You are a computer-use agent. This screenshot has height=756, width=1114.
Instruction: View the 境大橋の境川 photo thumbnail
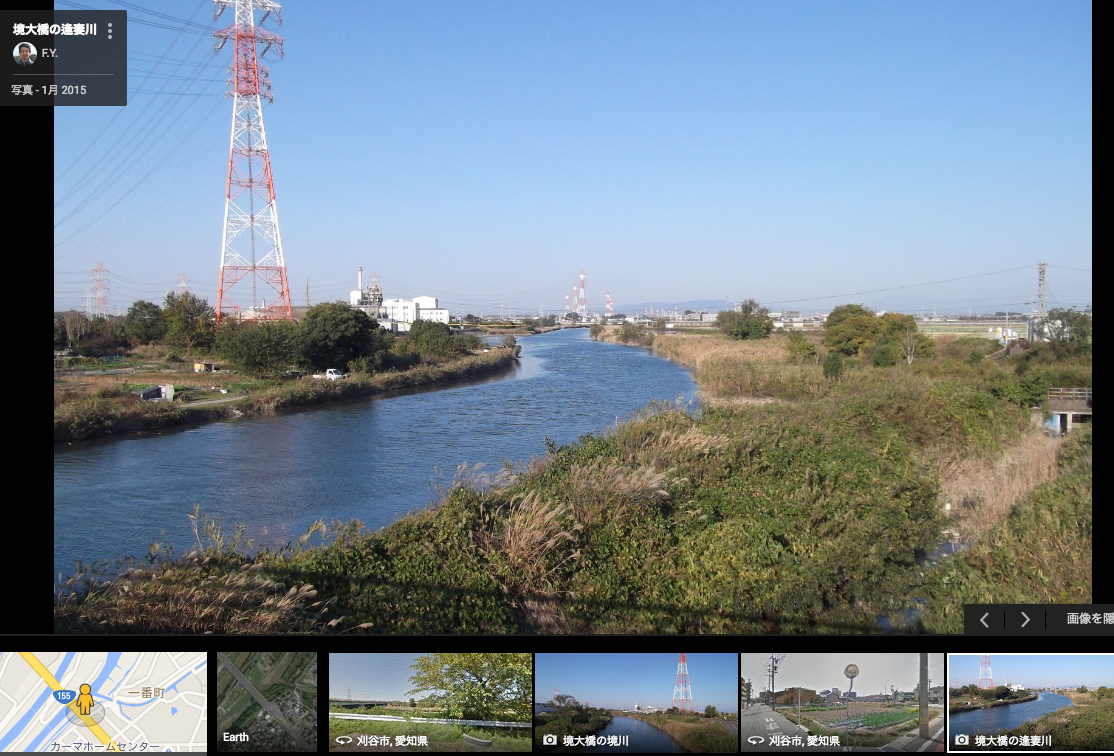click(x=636, y=701)
